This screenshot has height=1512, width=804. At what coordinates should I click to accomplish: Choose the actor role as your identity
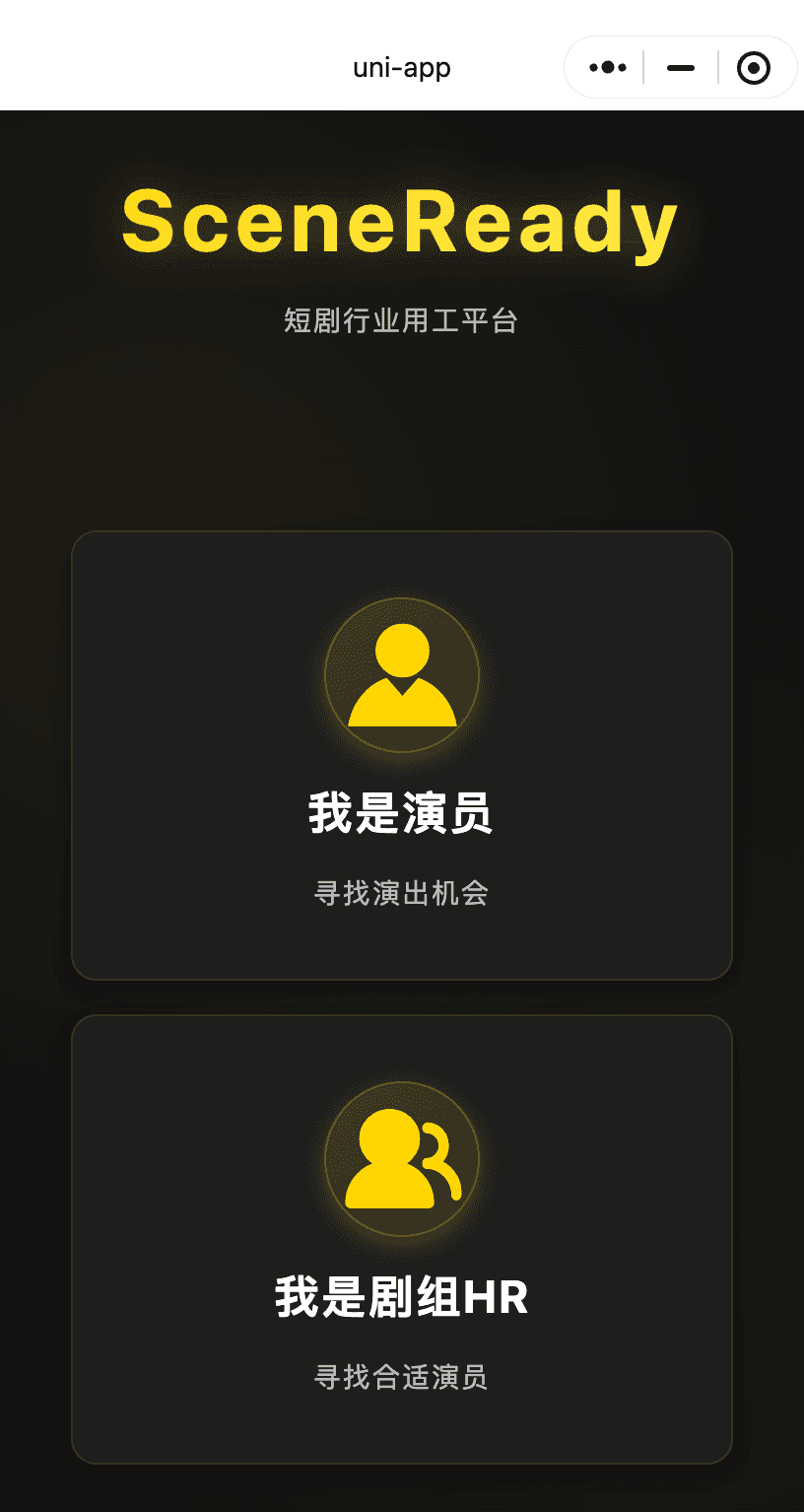[x=402, y=755]
